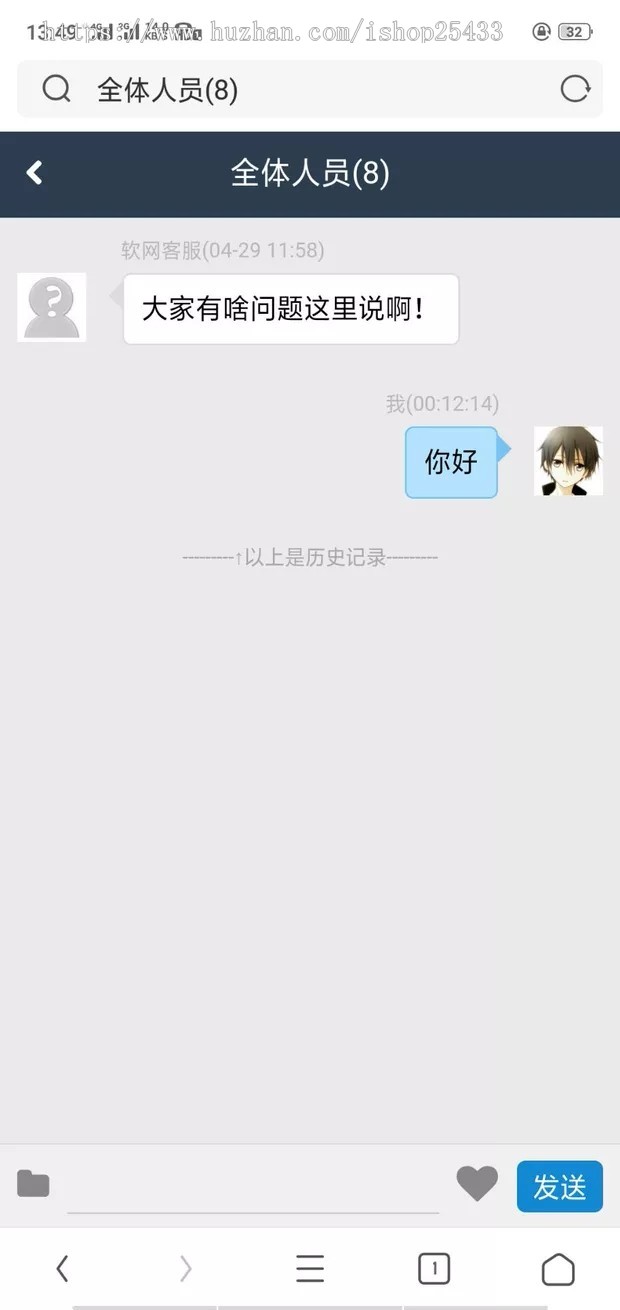This screenshot has width=620, height=1310.
Task: Open my own avatar beside 你好
Action: coord(568,461)
